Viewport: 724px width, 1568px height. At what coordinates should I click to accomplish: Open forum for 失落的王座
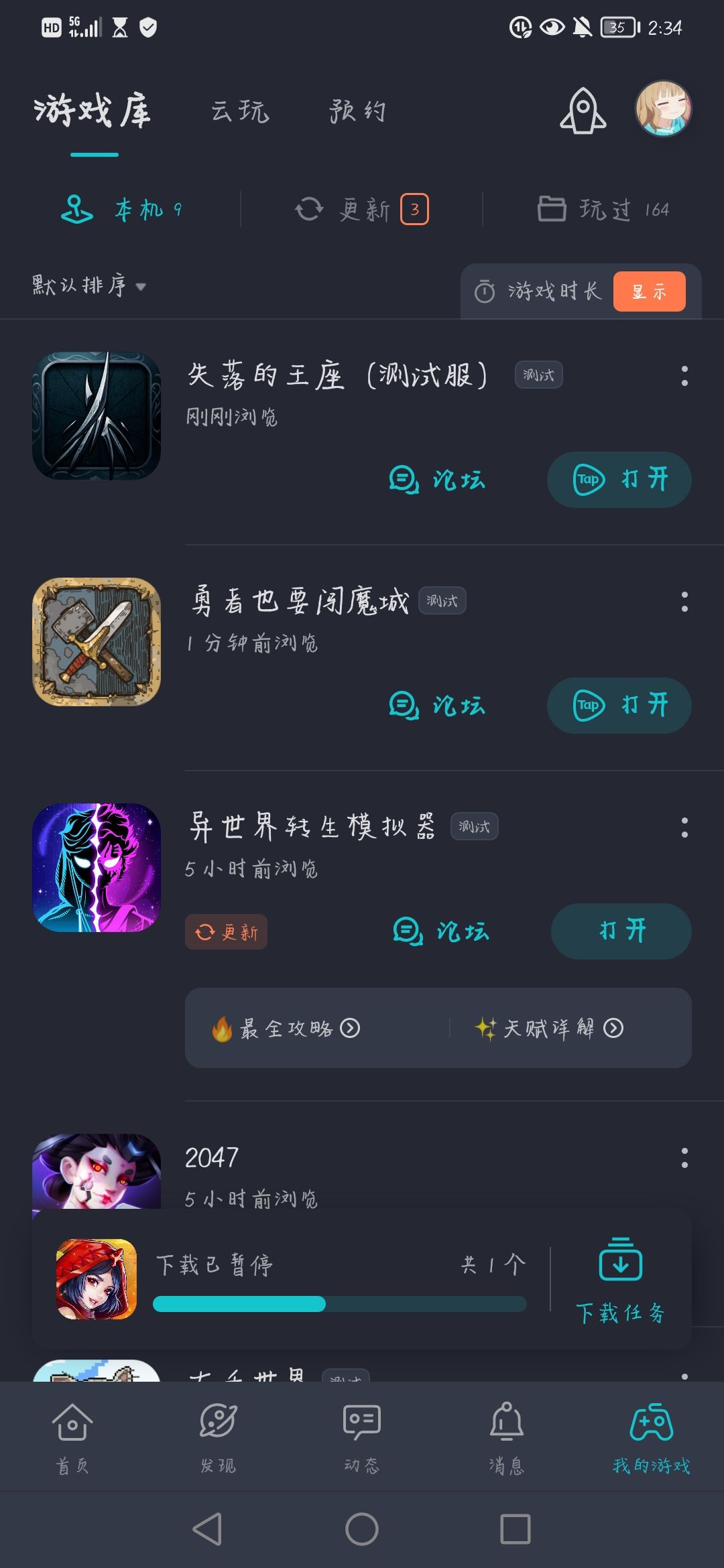click(437, 480)
